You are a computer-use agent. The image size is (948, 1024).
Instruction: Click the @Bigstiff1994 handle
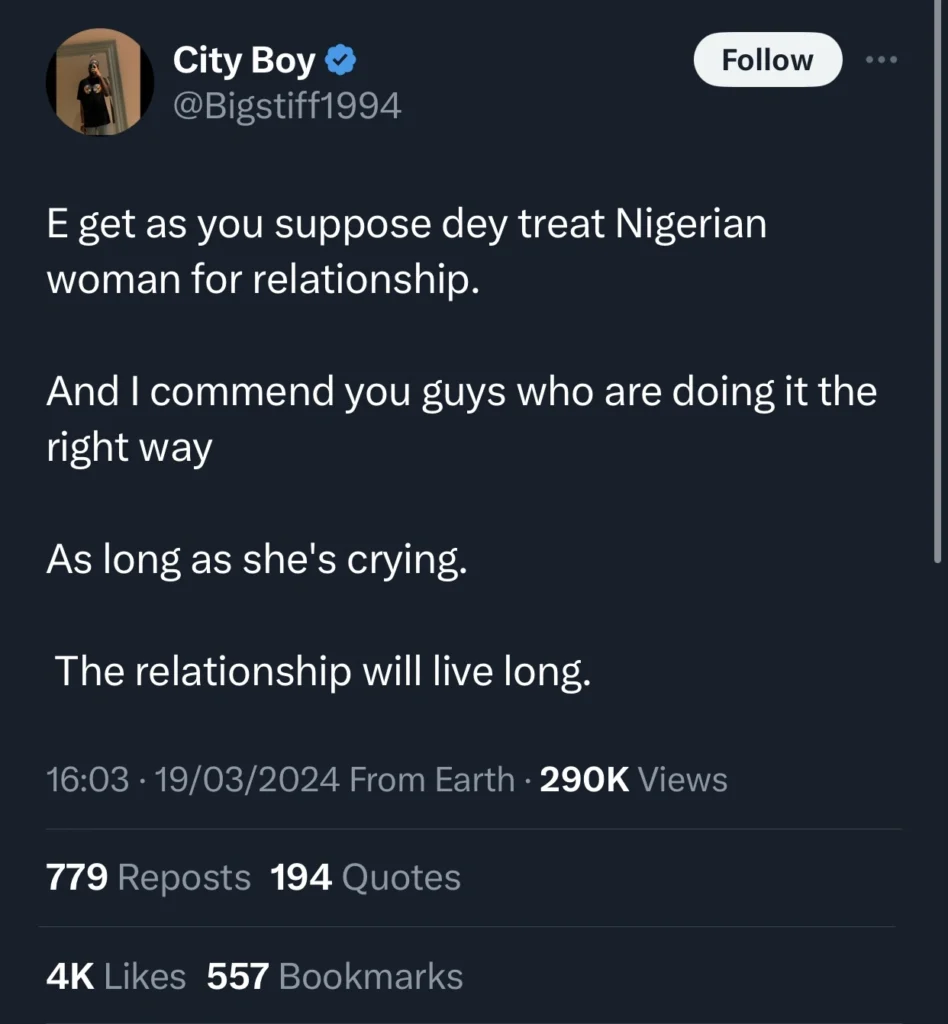287,104
